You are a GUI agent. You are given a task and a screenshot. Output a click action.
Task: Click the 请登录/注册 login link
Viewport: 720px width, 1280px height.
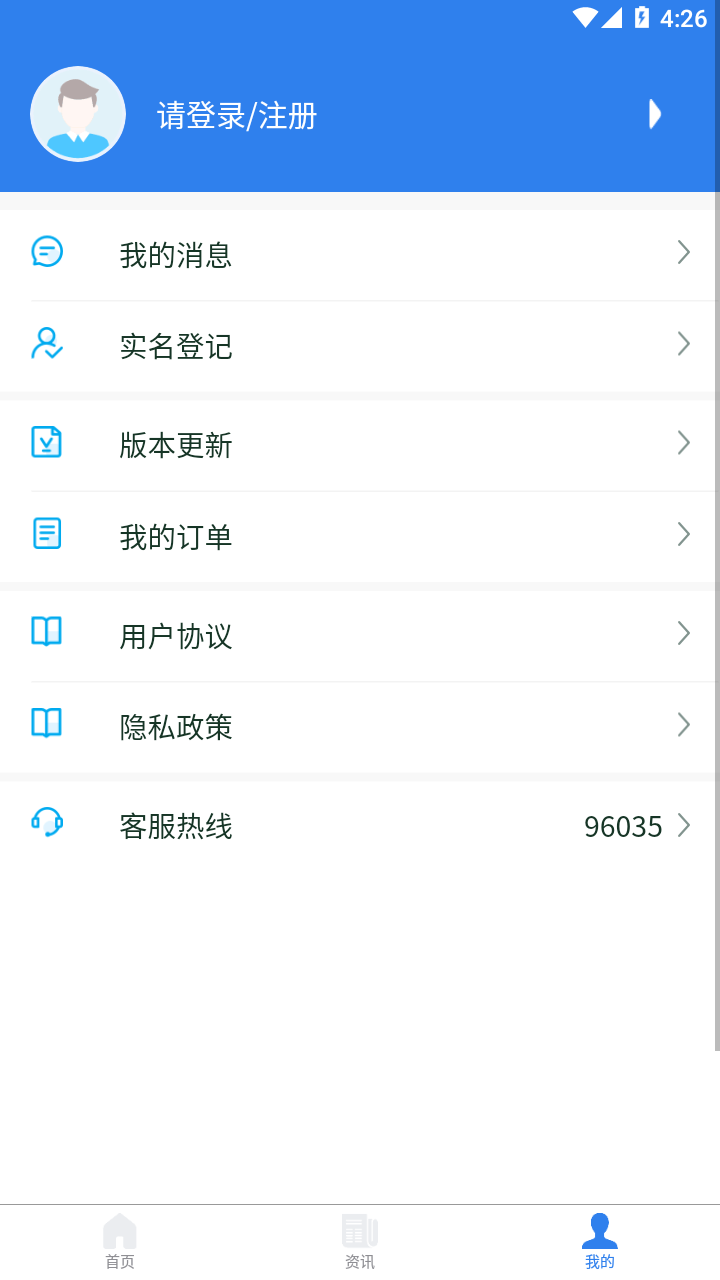(x=236, y=115)
